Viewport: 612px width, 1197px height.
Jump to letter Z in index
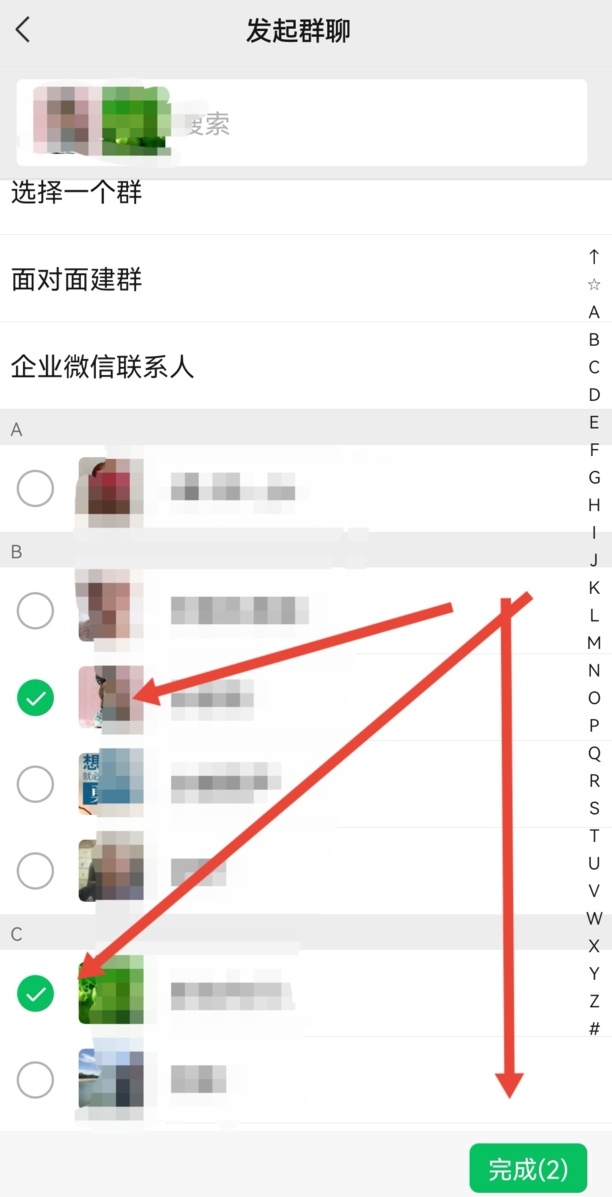coord(594,1000)
